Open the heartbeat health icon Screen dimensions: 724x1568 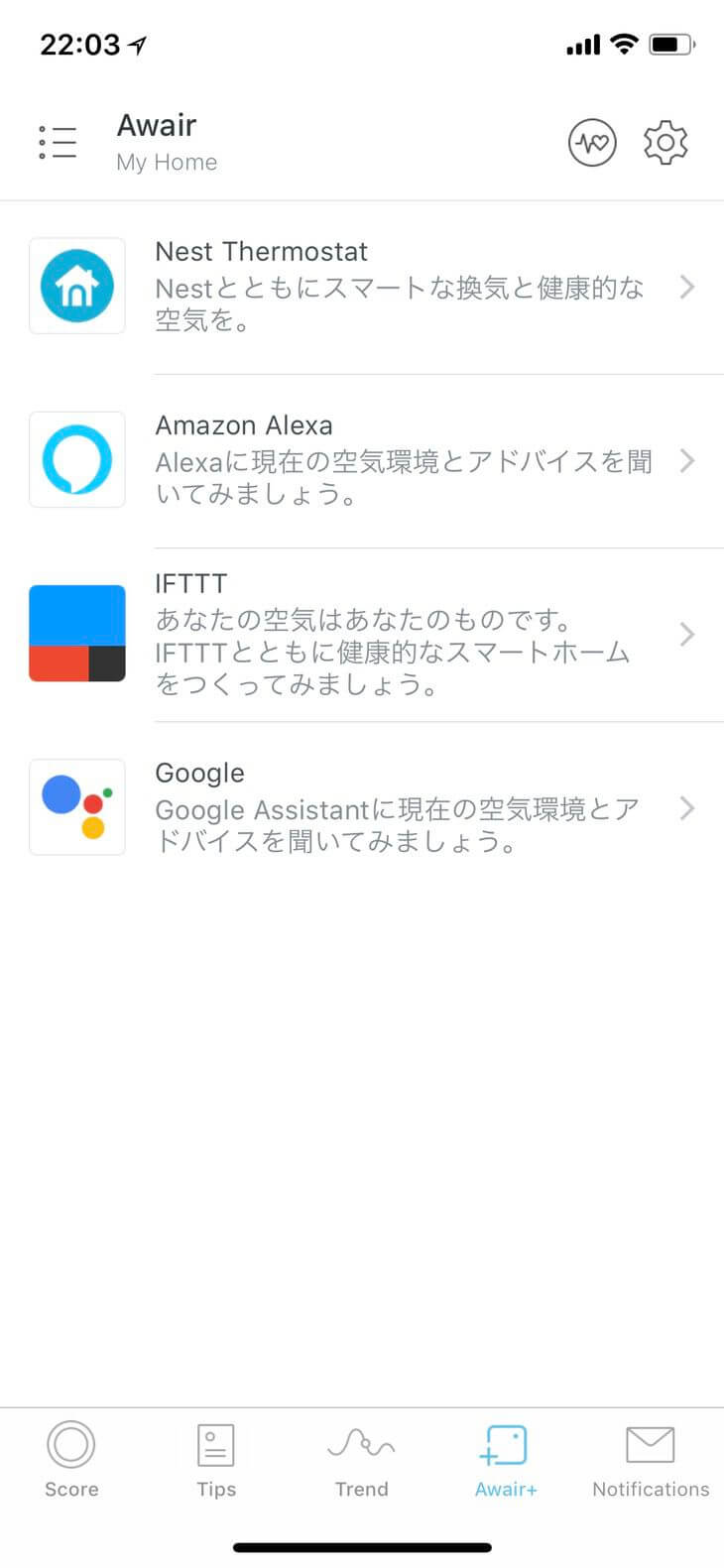tap(592, 143)
